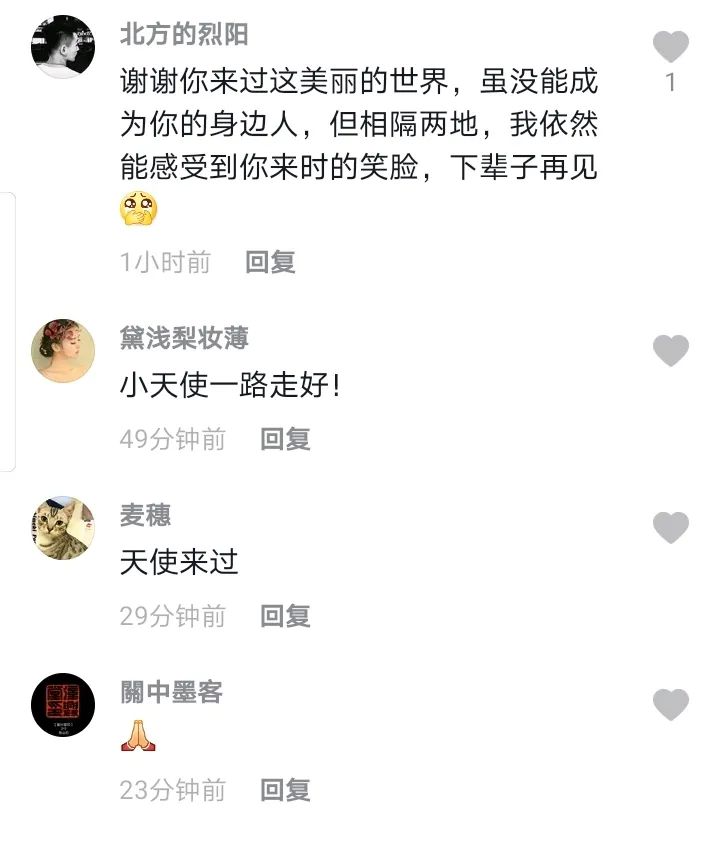Open 麦穗's cat avatar profile
710x841 pixels.
[63, 527]
